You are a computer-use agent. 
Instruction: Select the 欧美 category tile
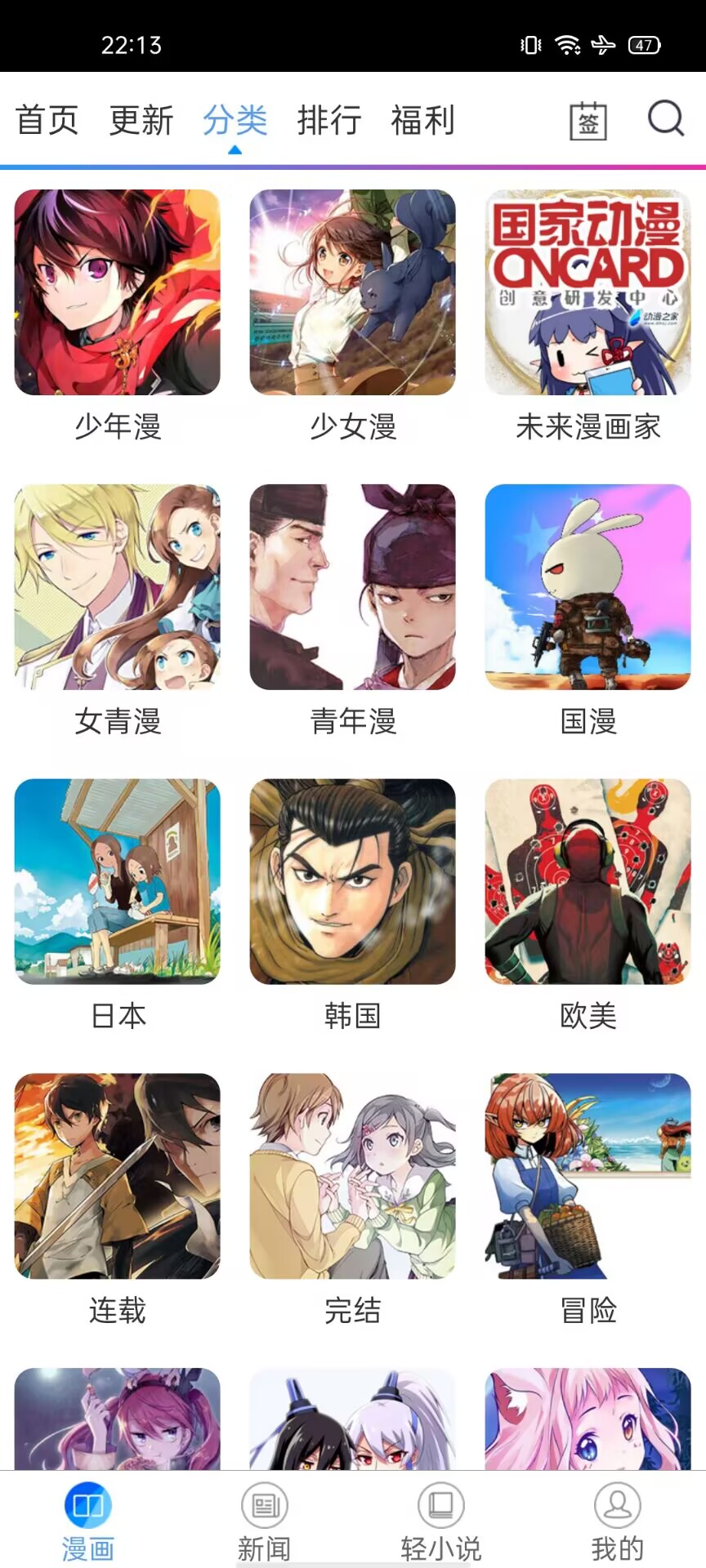[588, 881]
